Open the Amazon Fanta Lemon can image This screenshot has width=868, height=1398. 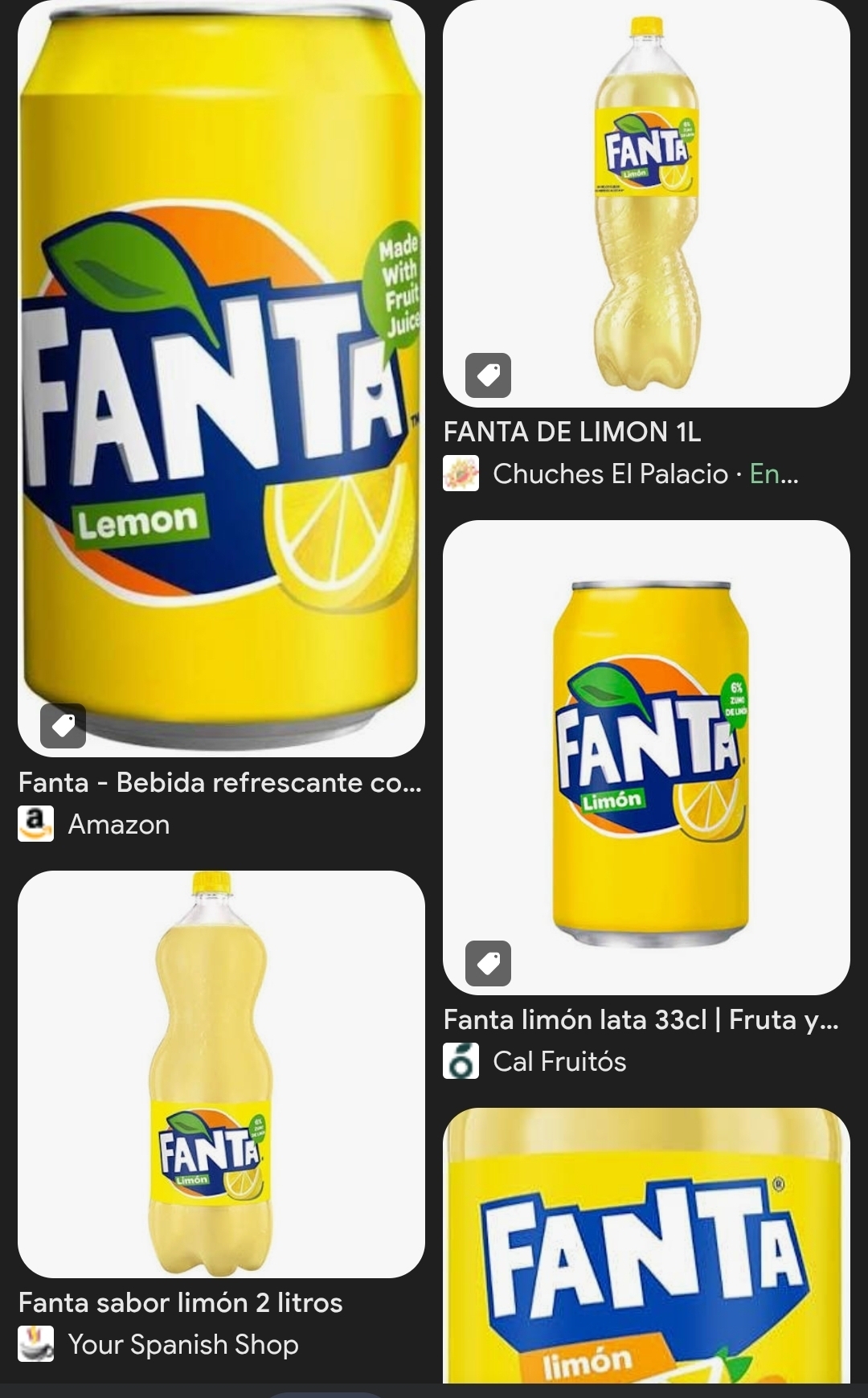(x=221, y=378)
